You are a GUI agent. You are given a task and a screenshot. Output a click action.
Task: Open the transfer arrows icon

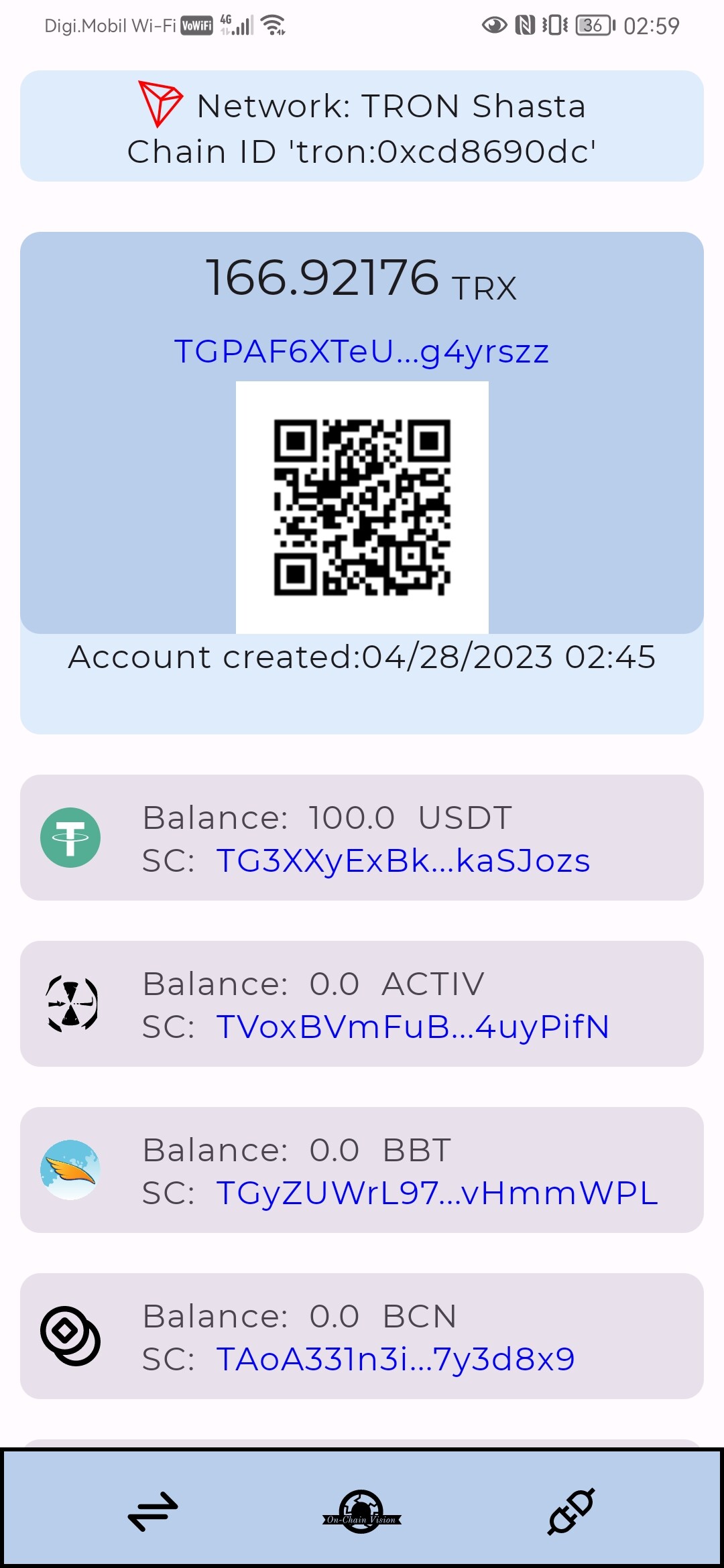153,1511
